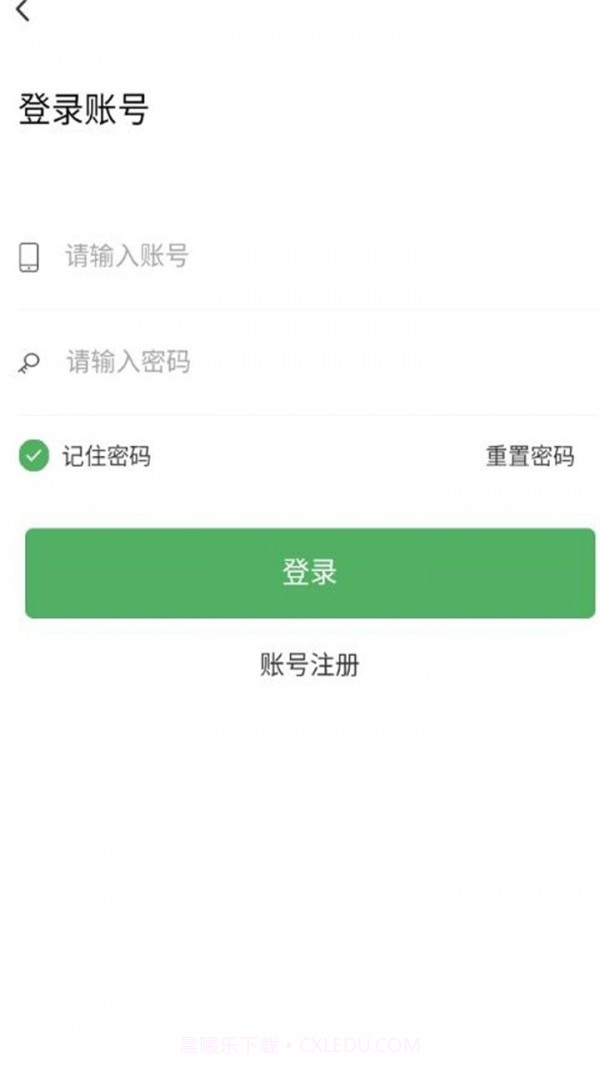Image resolution: width=600 pixels, height=1067 pixels.
Task: Open account registration
Action: coord(309,664)
